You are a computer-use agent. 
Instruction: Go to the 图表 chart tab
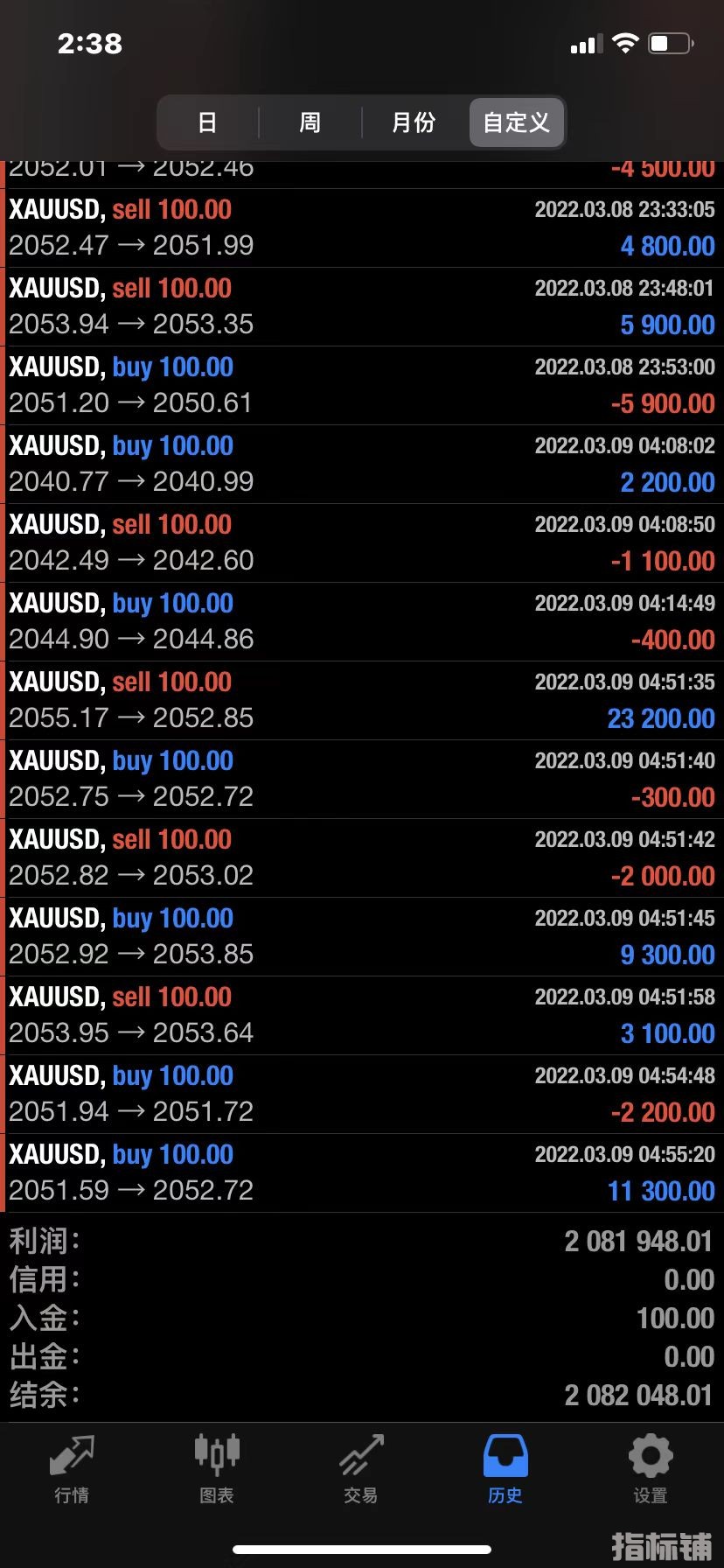216,1470
